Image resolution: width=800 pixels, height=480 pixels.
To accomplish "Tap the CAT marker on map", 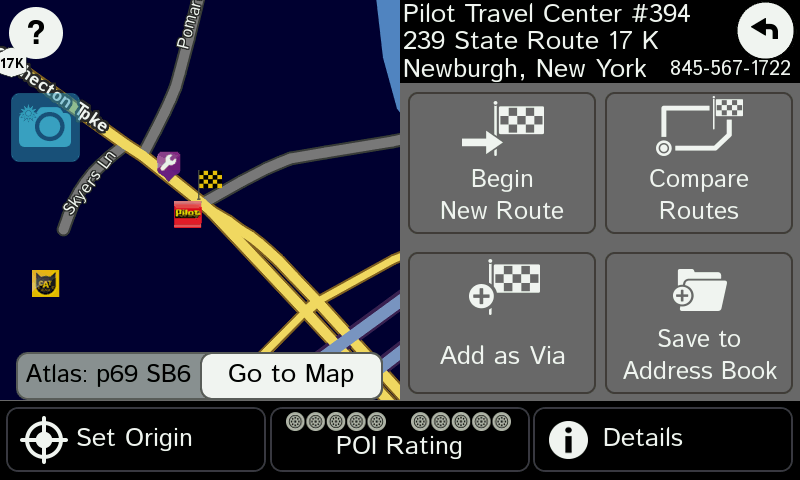I will (x=45, y=284).
